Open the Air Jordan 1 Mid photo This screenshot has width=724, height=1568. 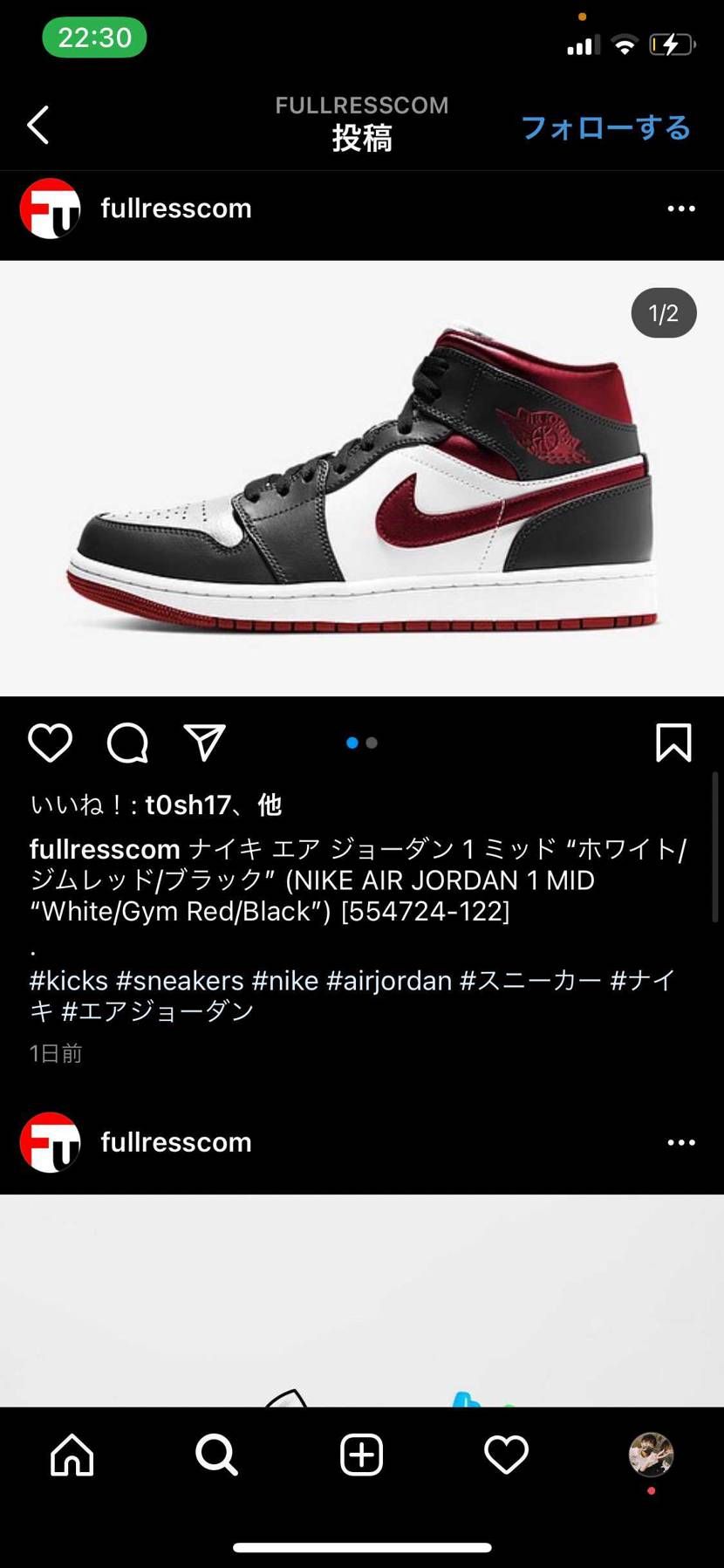[x=362, y=478]
